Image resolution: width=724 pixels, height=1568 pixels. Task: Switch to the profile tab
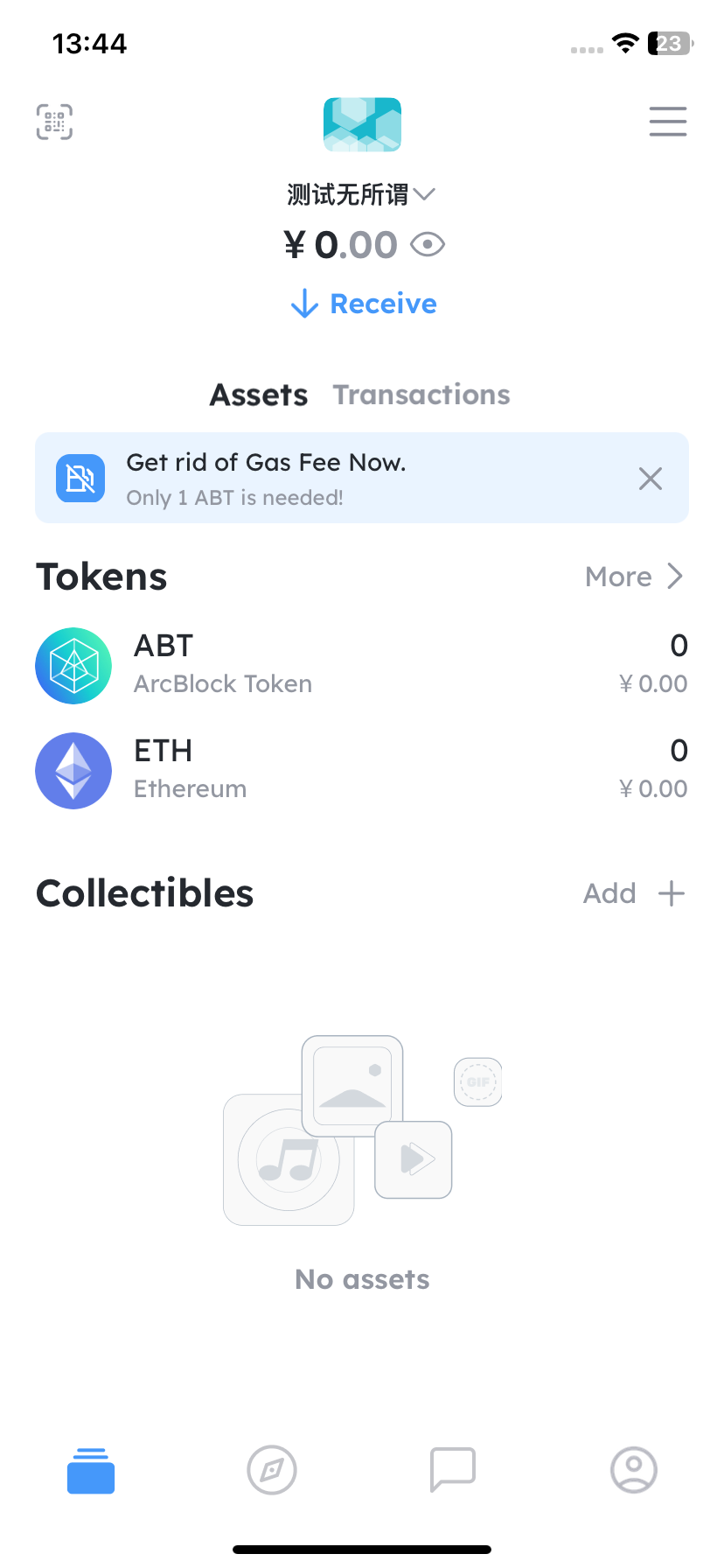point(634,1470)
